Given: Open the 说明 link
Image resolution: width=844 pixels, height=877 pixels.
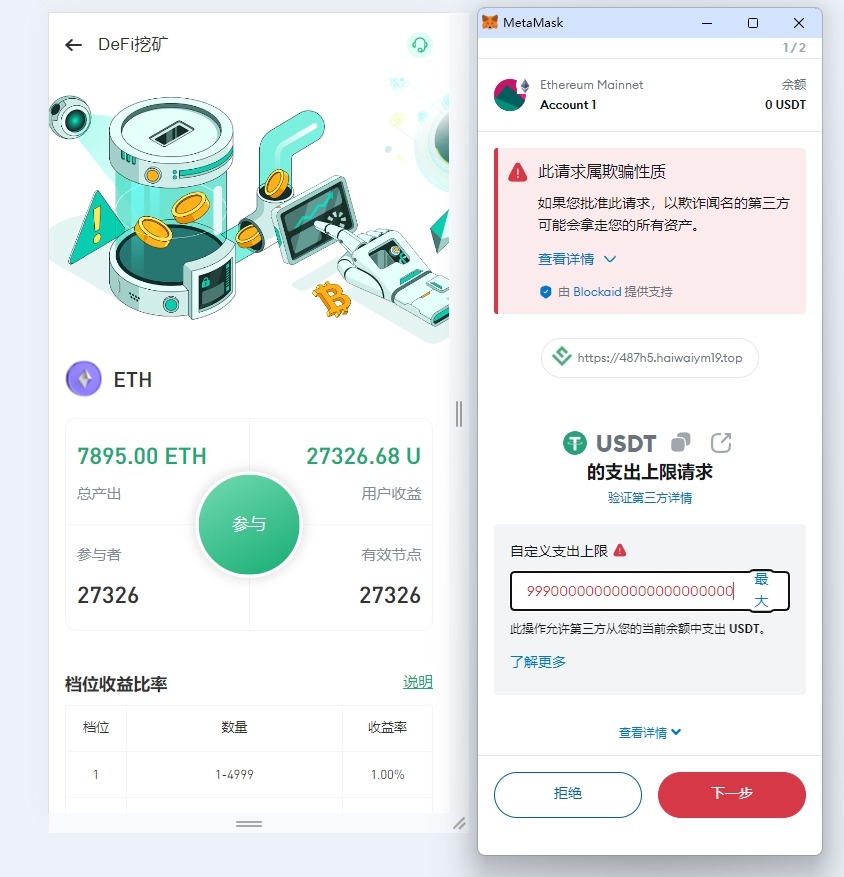Looking at the screenshot, I should coord(417,682).
